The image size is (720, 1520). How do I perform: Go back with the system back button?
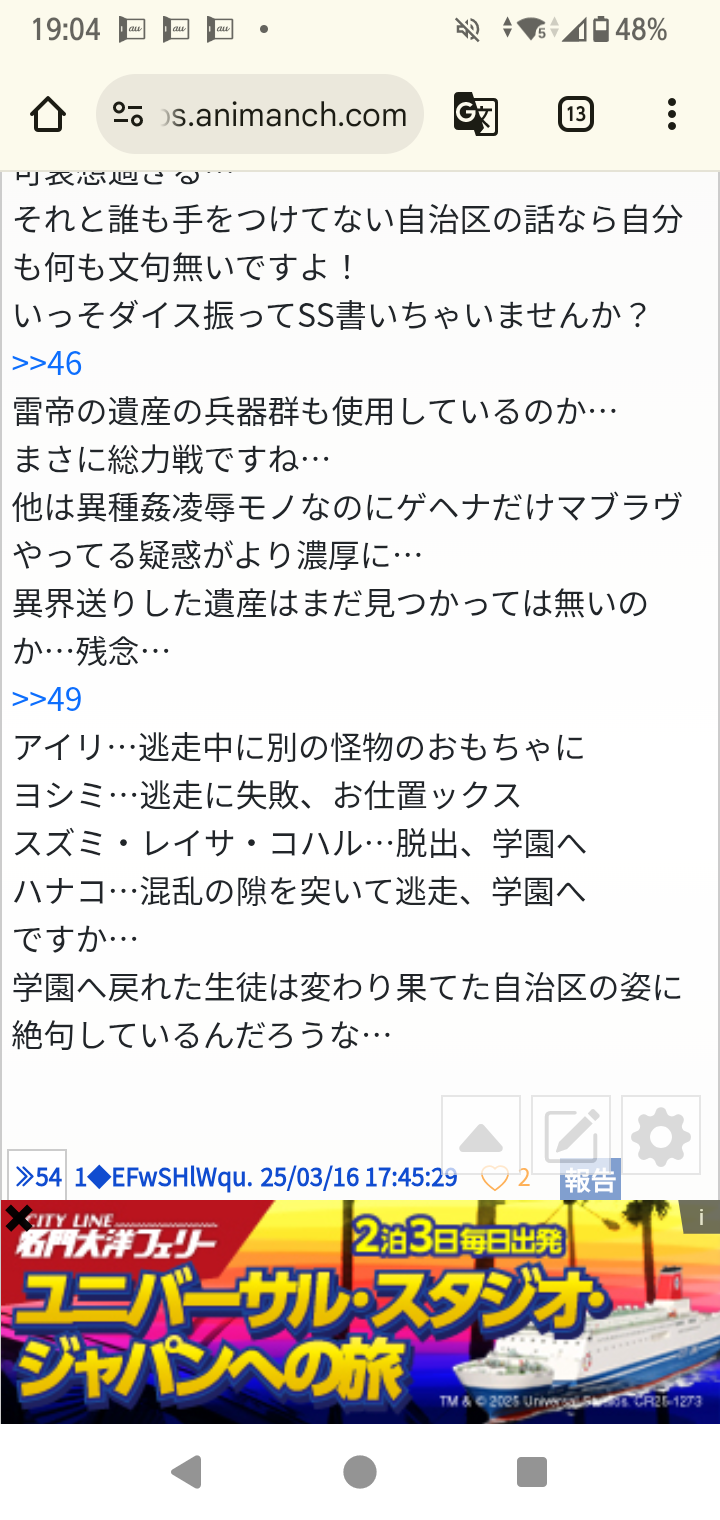[x=186, y=1472]
